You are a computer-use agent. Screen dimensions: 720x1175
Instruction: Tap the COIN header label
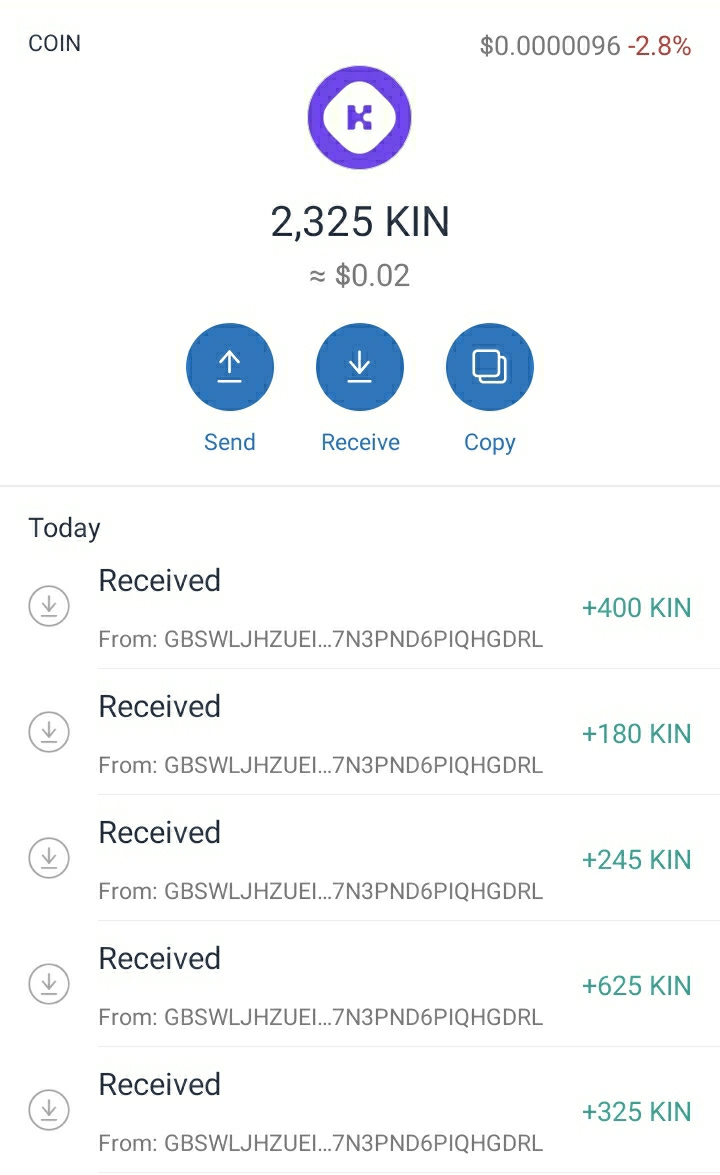point(55,43)
